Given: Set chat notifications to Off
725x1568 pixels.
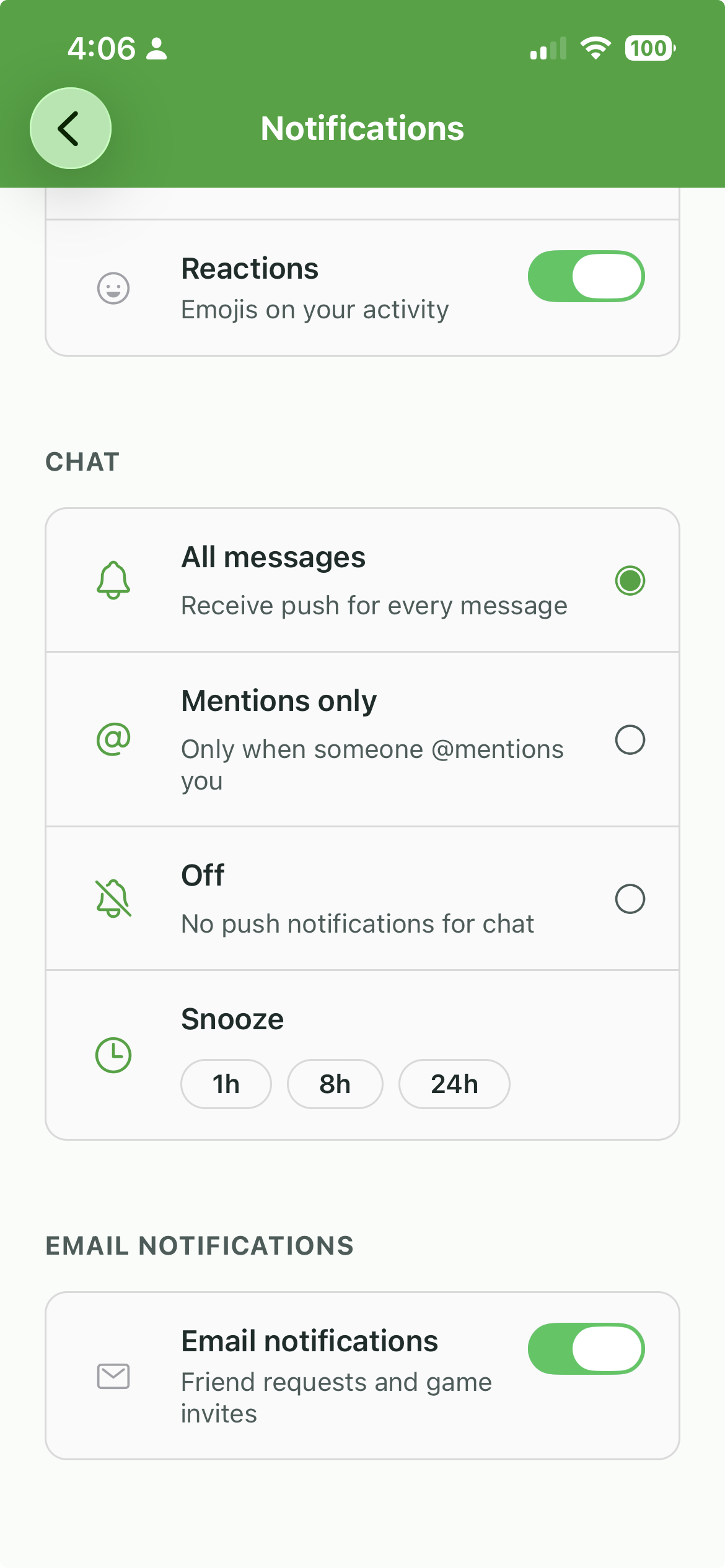Looking at the screenshot, I should tap(630, 899).
